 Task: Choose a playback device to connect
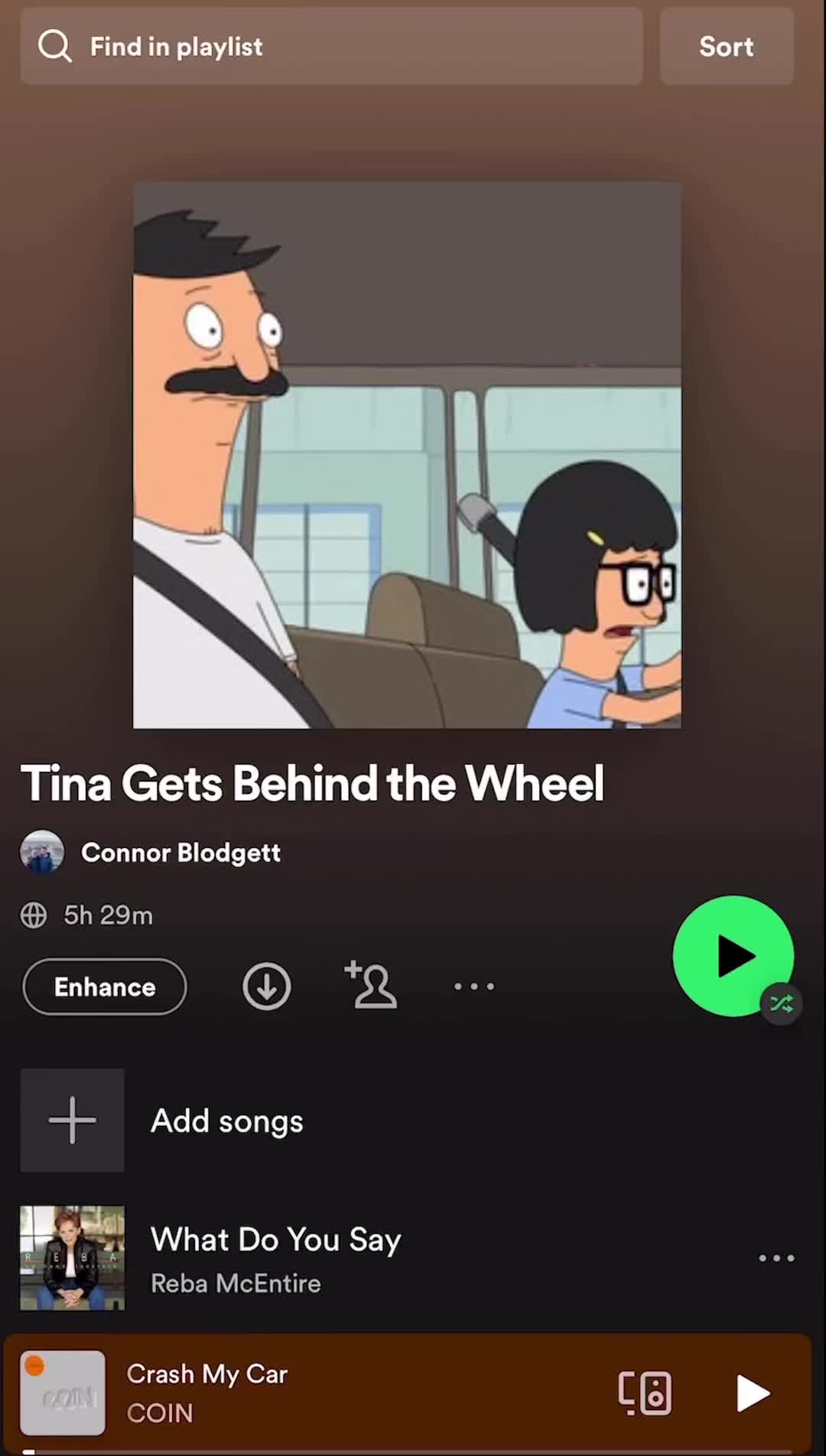645,1393
